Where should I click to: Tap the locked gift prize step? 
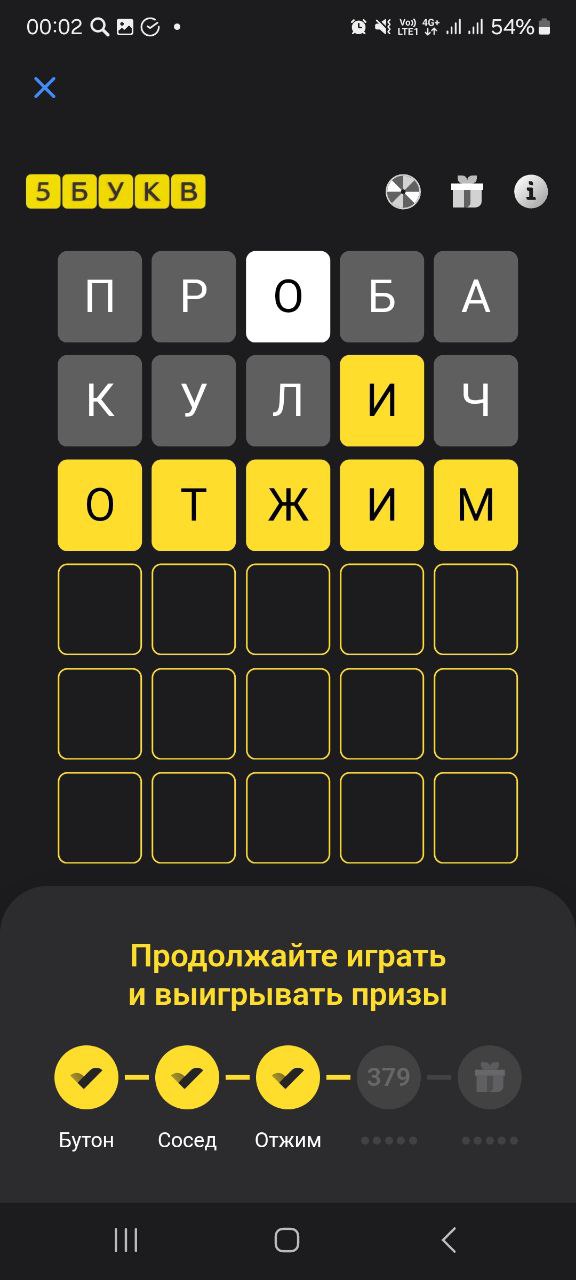click(x=490, y=1077)
